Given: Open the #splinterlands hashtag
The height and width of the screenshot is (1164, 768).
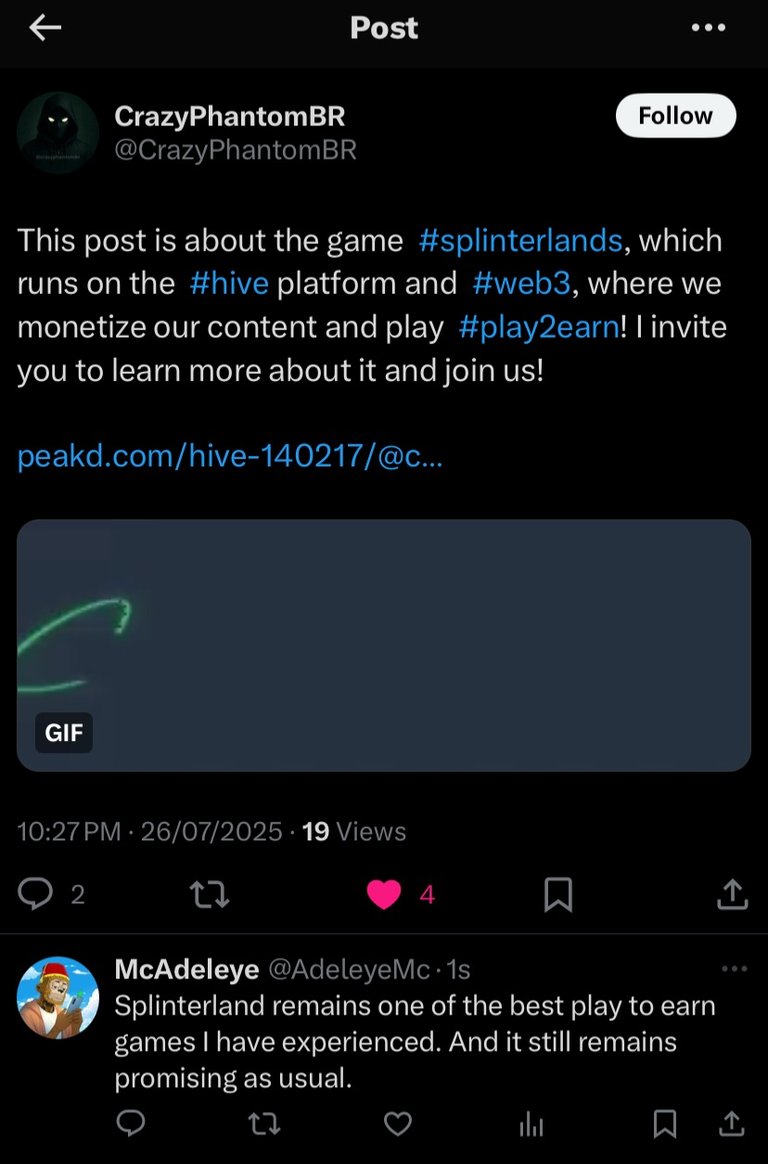Looking at the screenshot, I should click(x=520, y=241).
